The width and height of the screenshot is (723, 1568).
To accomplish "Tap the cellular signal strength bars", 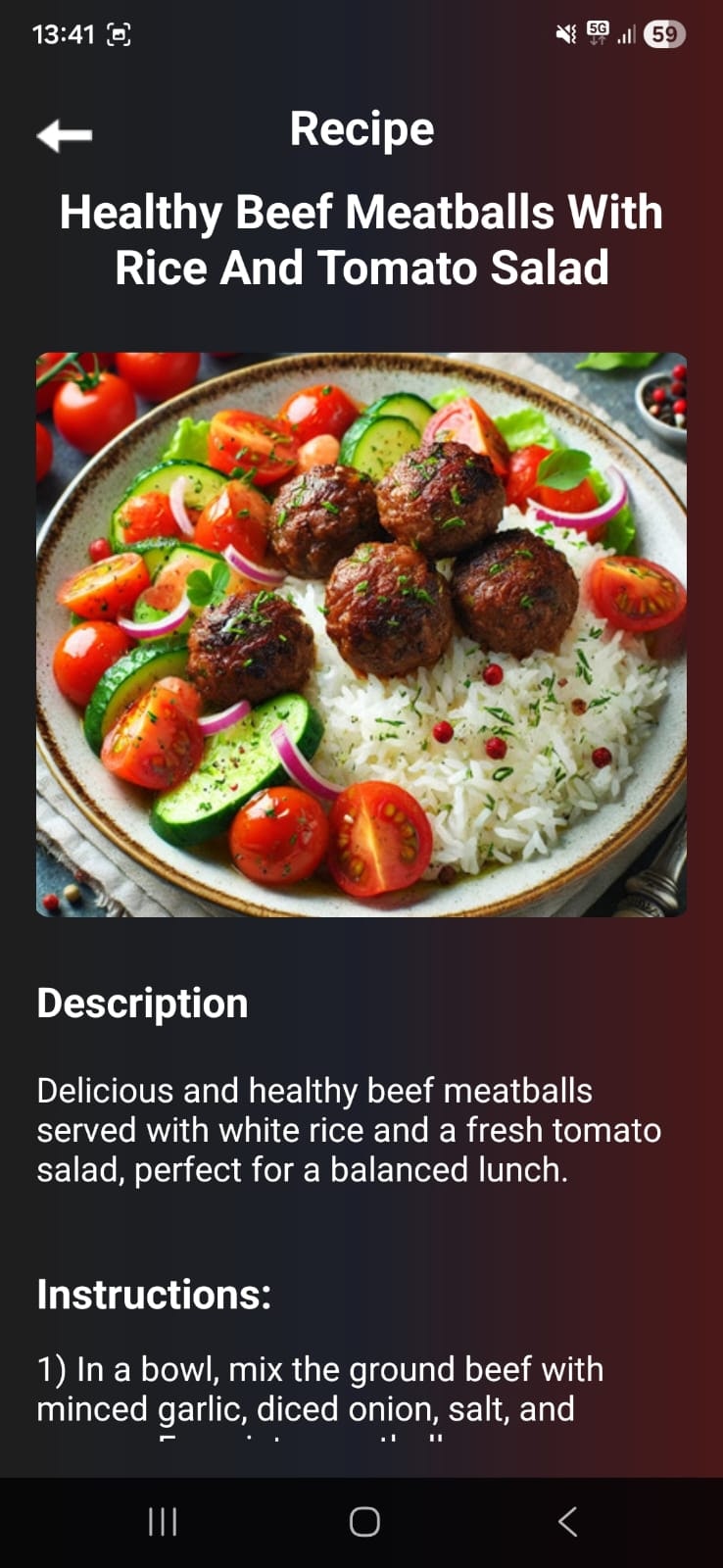I will coord(626,34).
